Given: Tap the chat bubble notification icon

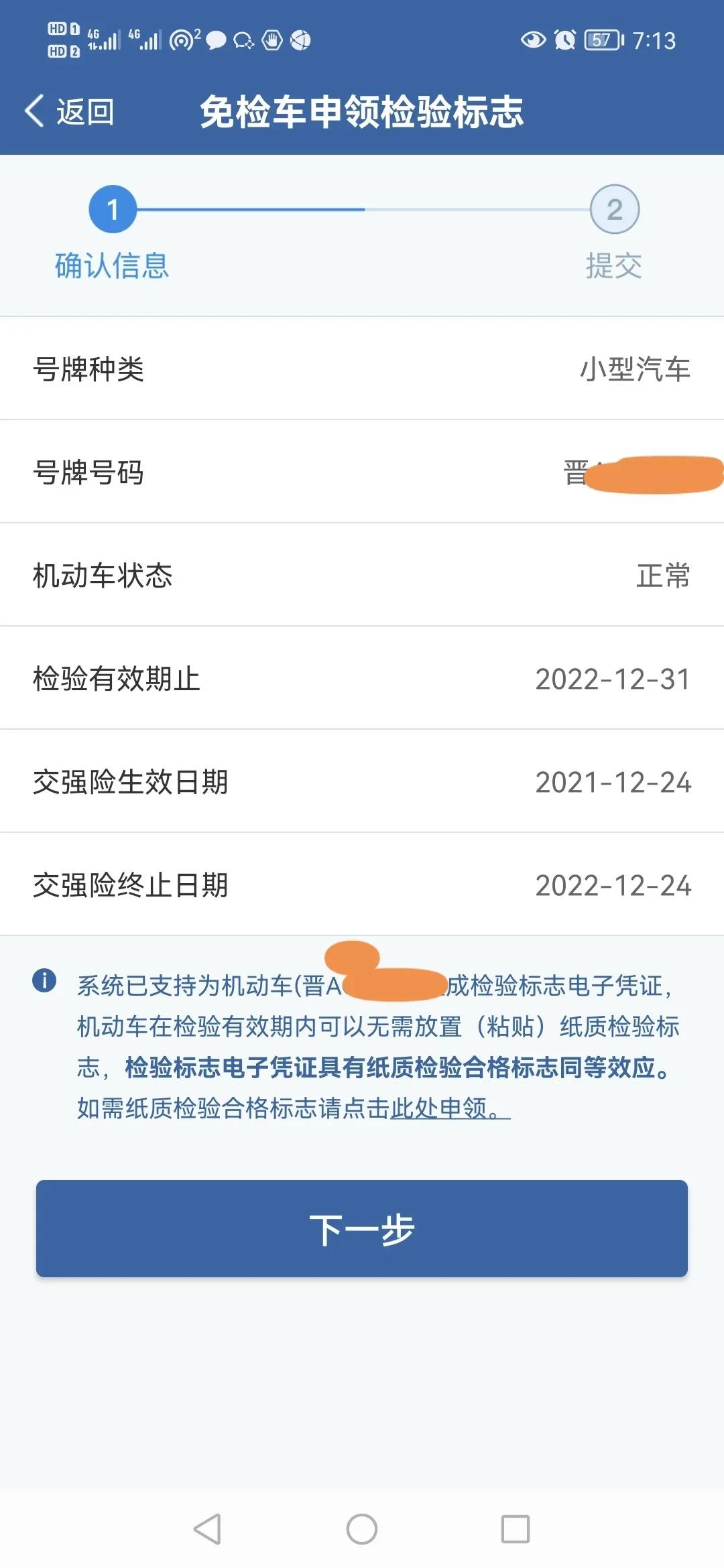Looking at the screenshot, I should (x=215, y=42).
